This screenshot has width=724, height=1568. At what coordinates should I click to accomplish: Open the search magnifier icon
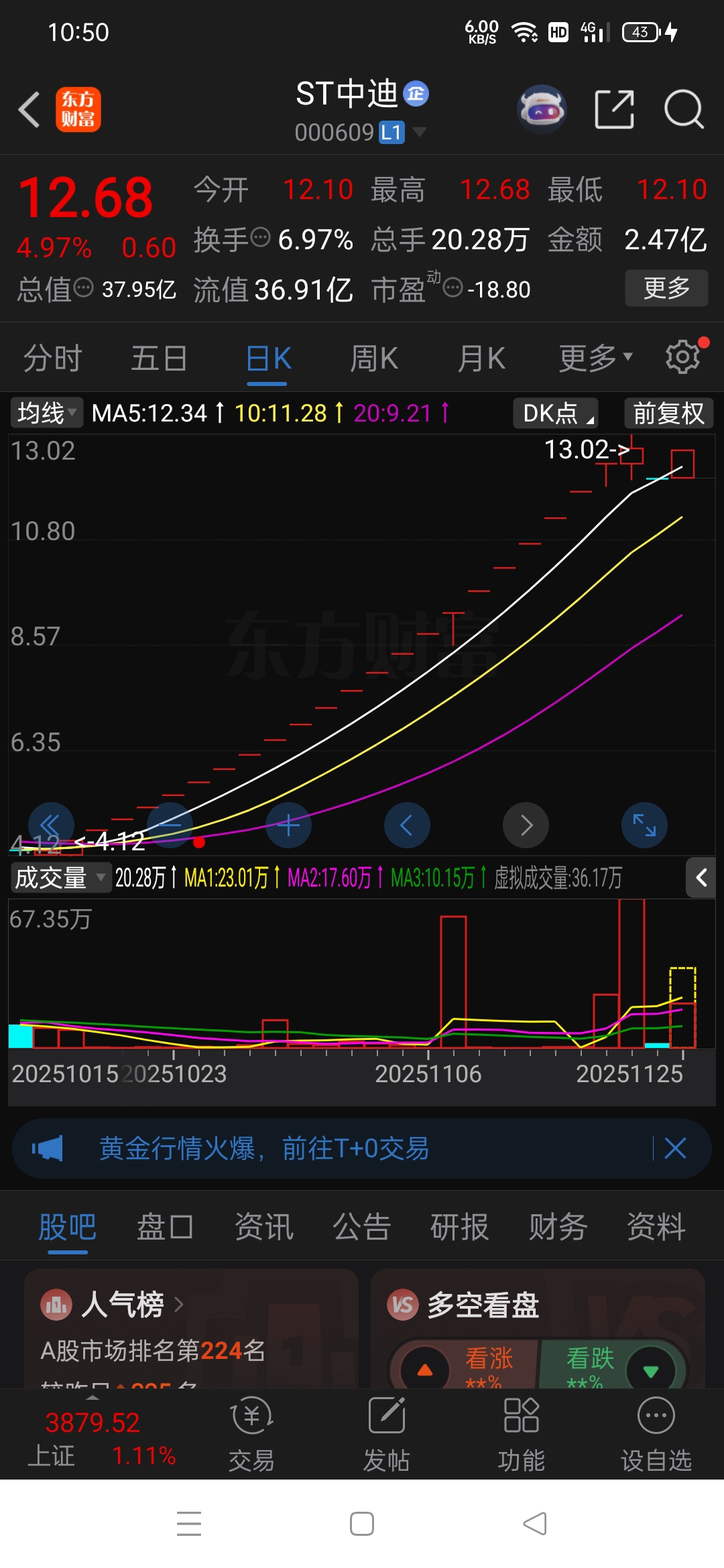(x=683, y=109)
